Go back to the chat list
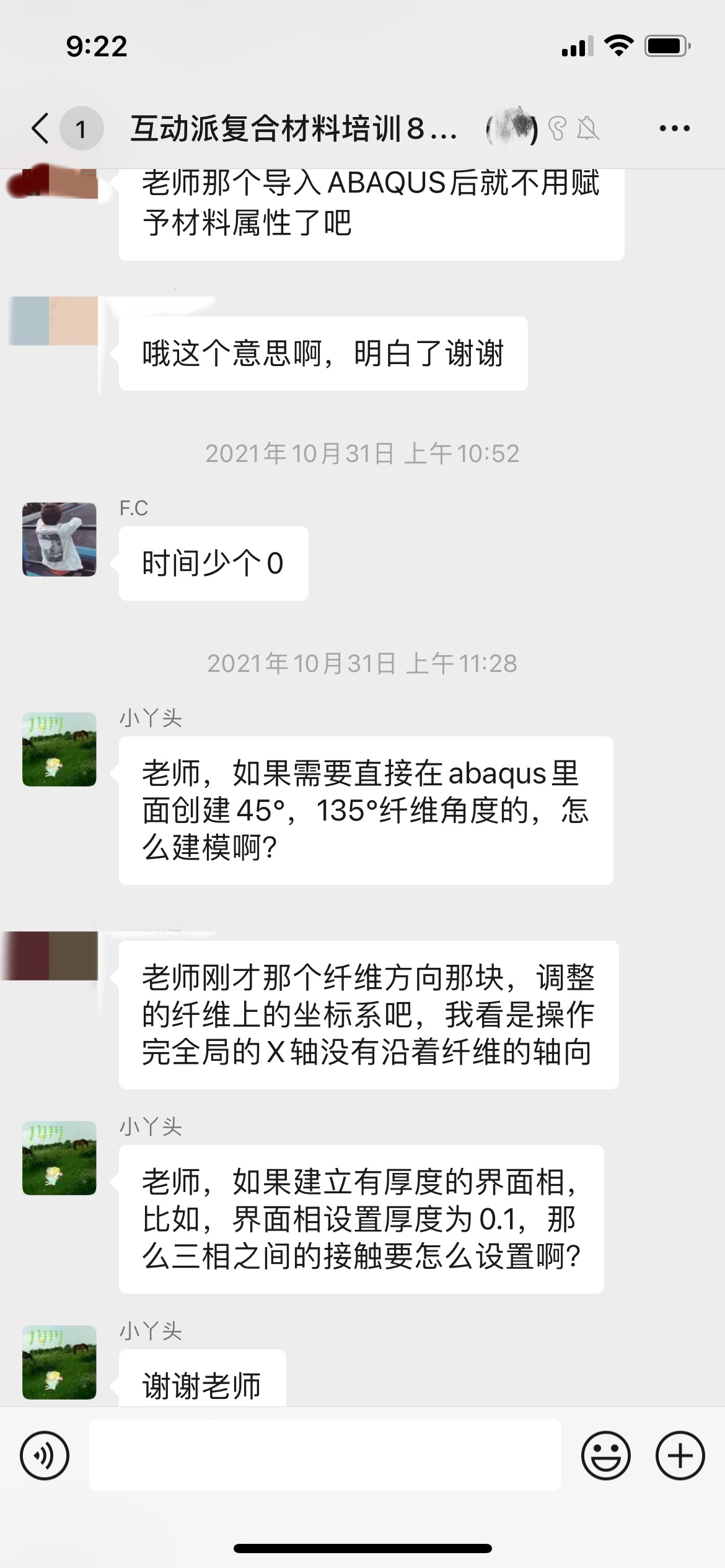 (x=41, y=129)
